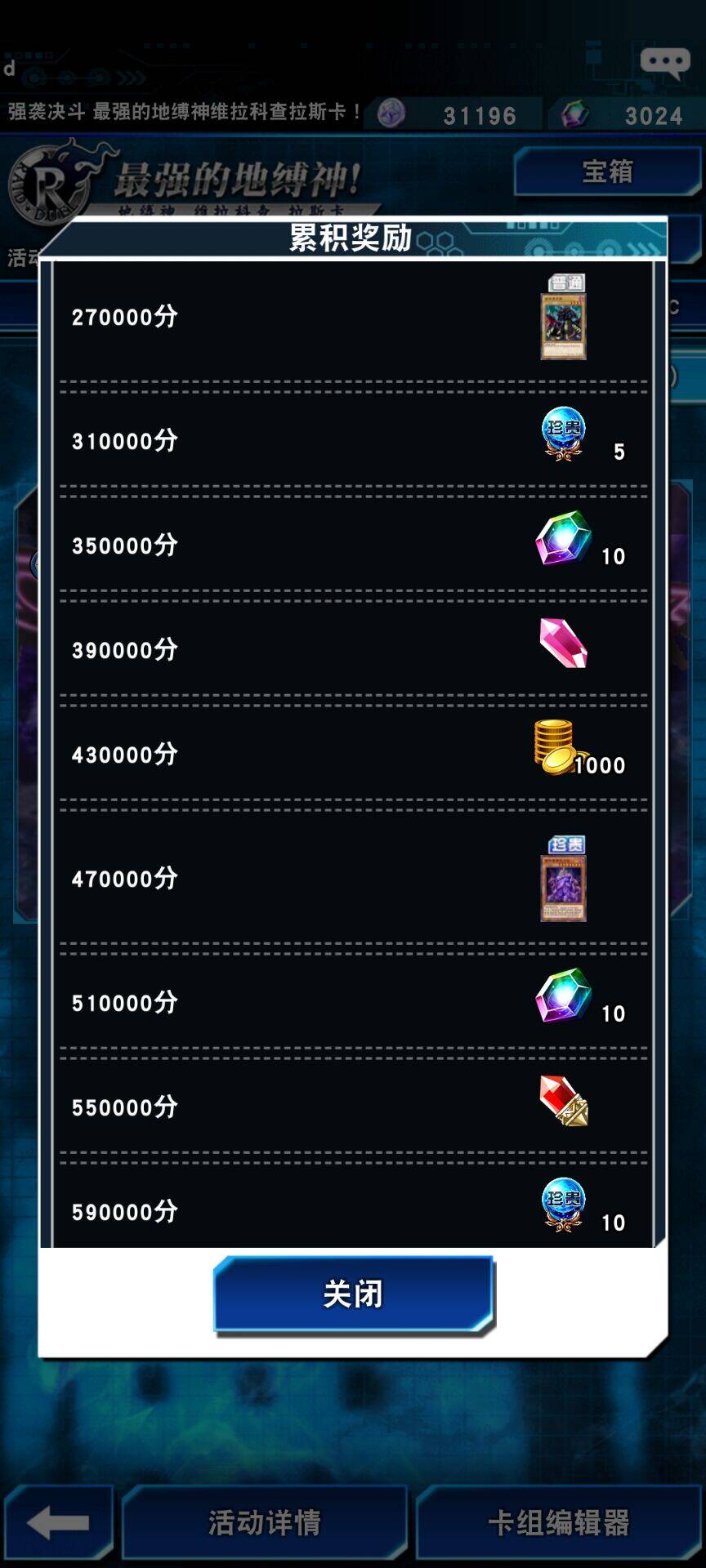Open the 卡组编辑器 deck editor
This screenshot has height=1568, width=706.
click(x=559, y=1522)
